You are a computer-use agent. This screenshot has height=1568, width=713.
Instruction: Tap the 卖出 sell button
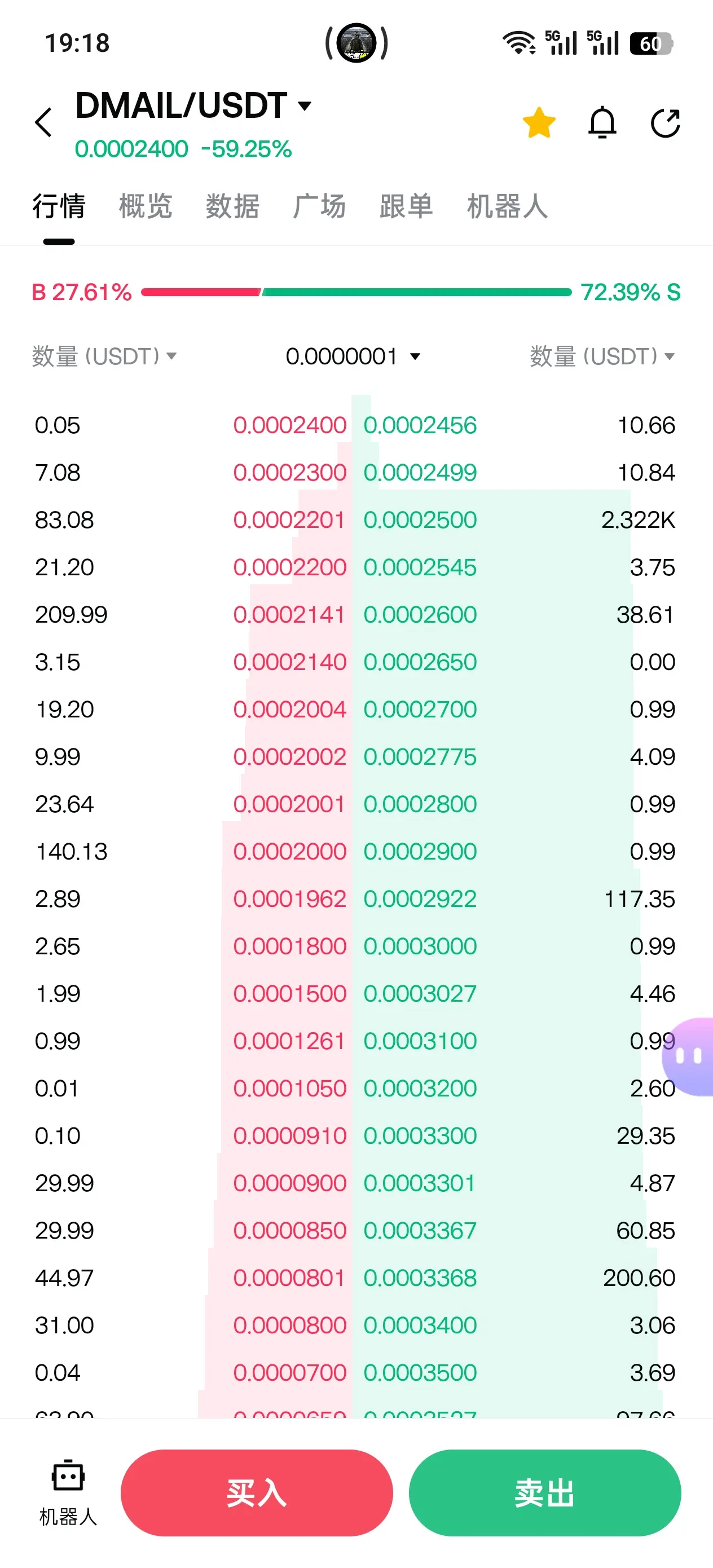coord(544,1492)
